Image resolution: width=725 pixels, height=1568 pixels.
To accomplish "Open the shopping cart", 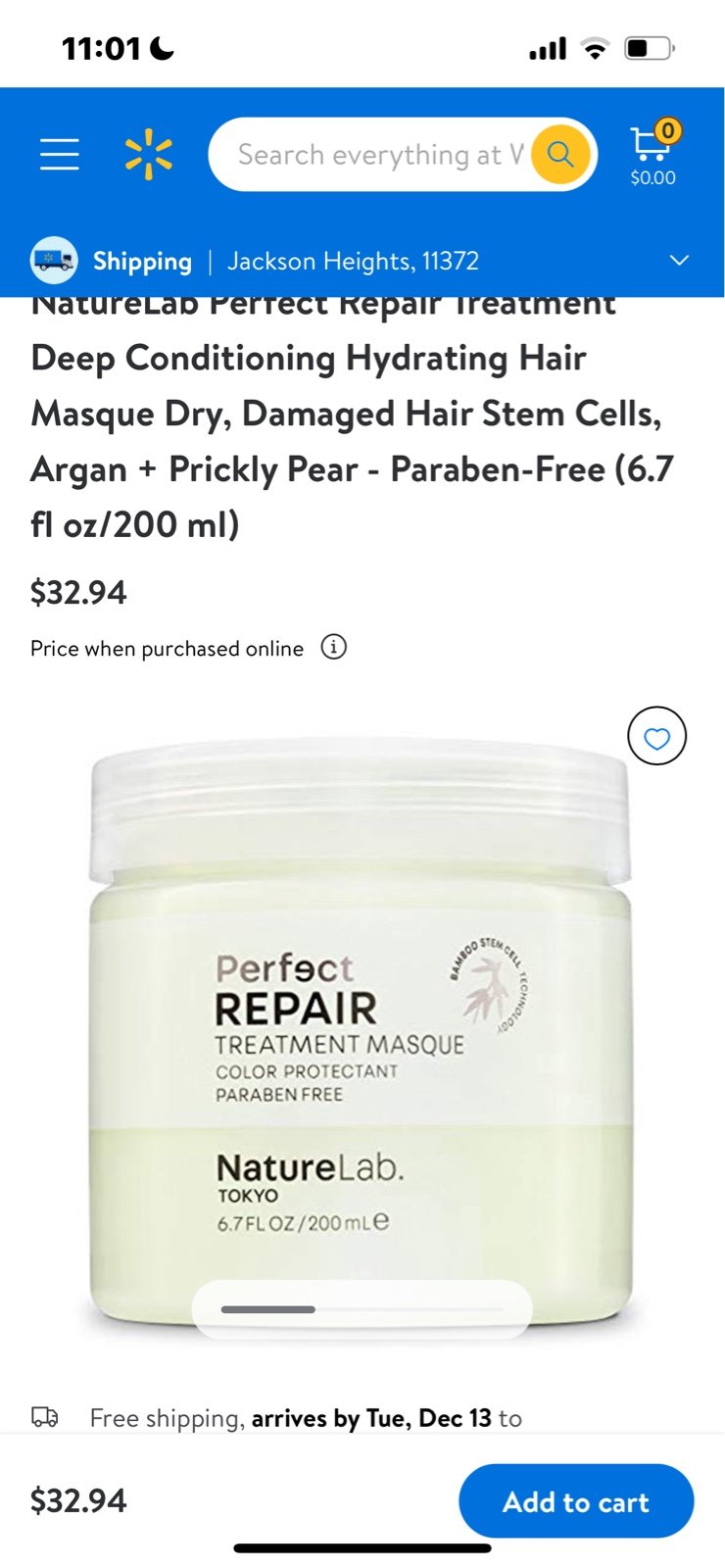I will (653, 154).
